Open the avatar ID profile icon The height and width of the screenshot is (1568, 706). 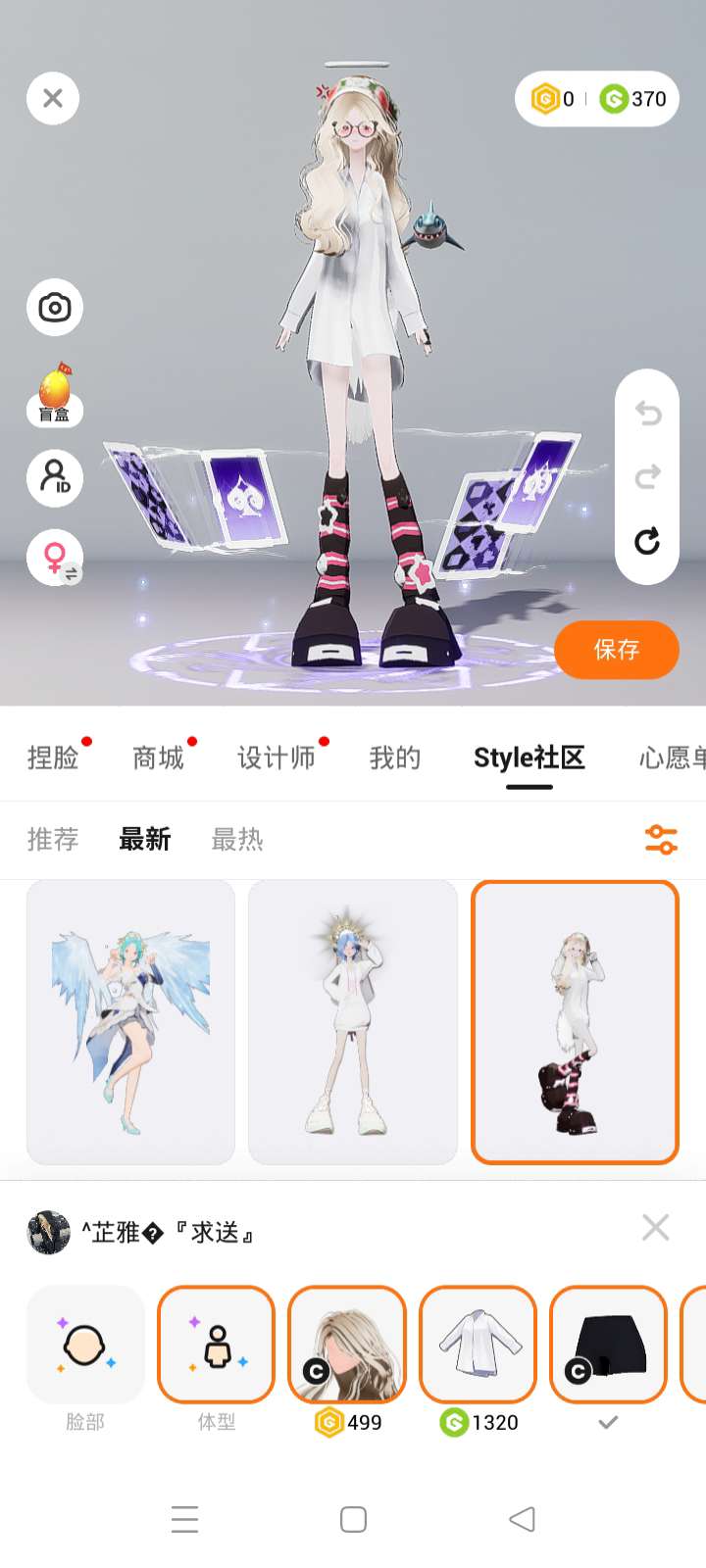(54, 477)
